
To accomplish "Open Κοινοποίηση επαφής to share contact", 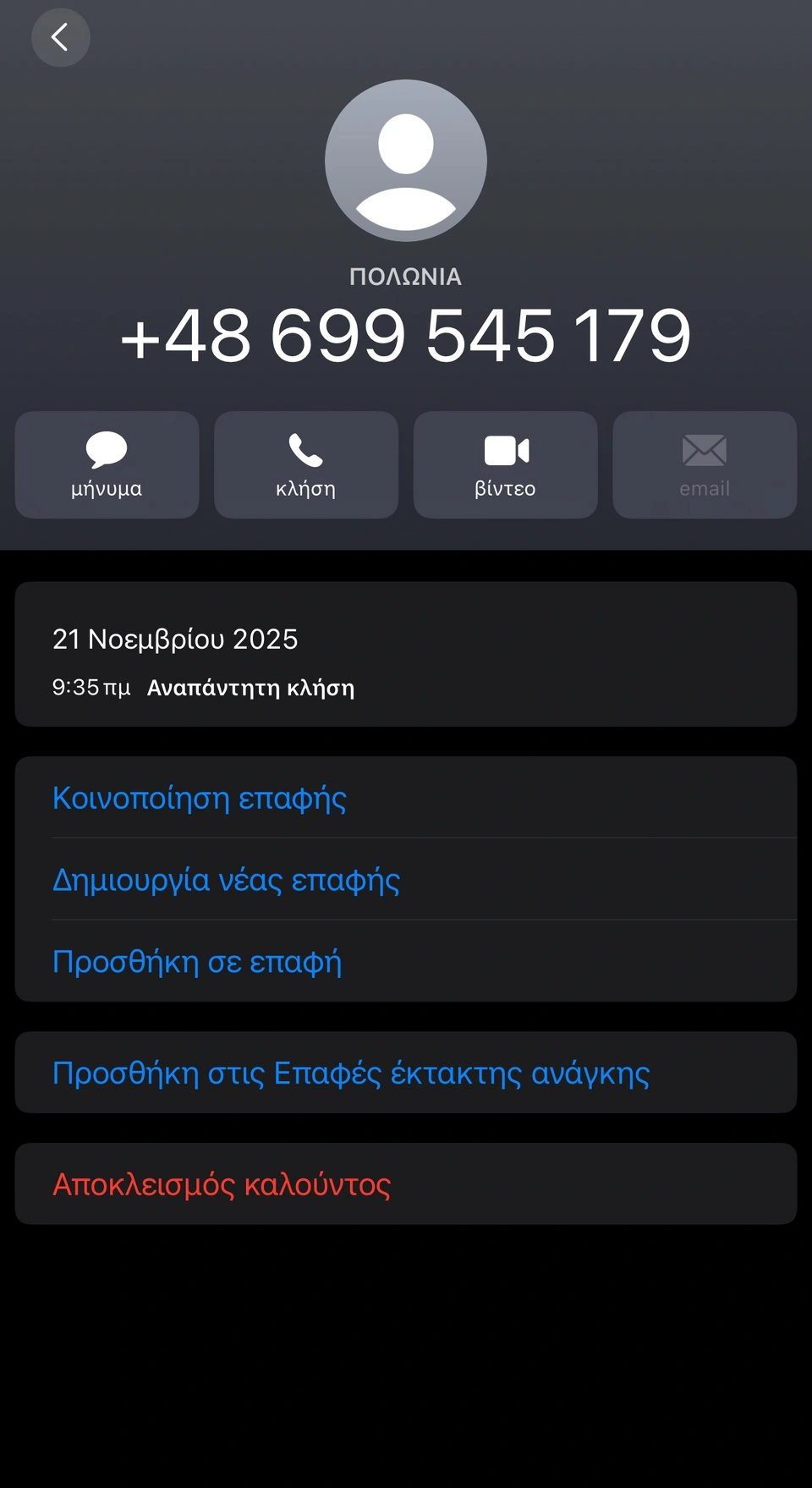I will click(x=200, y=798).
